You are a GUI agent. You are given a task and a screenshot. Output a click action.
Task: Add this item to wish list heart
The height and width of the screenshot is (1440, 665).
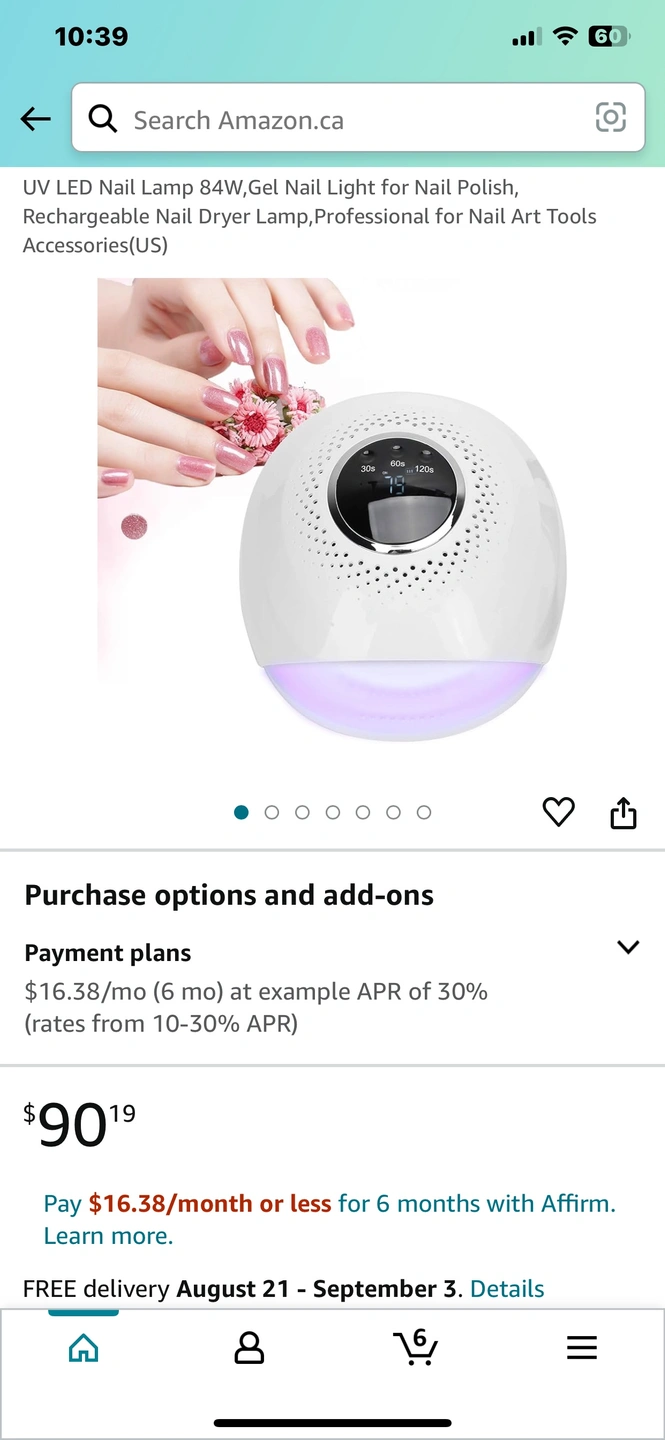tap(558, 812)
